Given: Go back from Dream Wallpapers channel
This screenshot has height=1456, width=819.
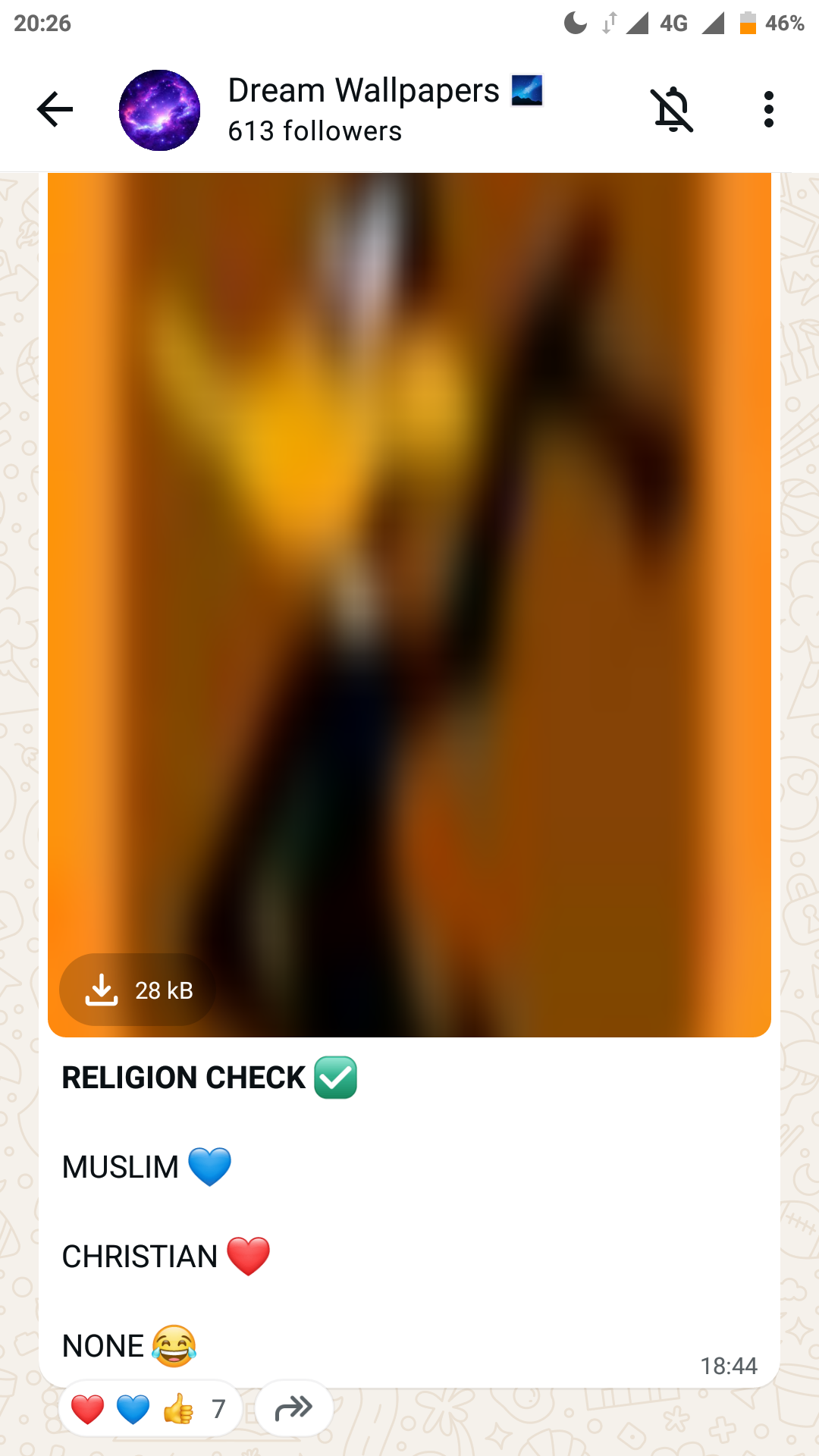Looking at the screenshot, I should point(55,110).
